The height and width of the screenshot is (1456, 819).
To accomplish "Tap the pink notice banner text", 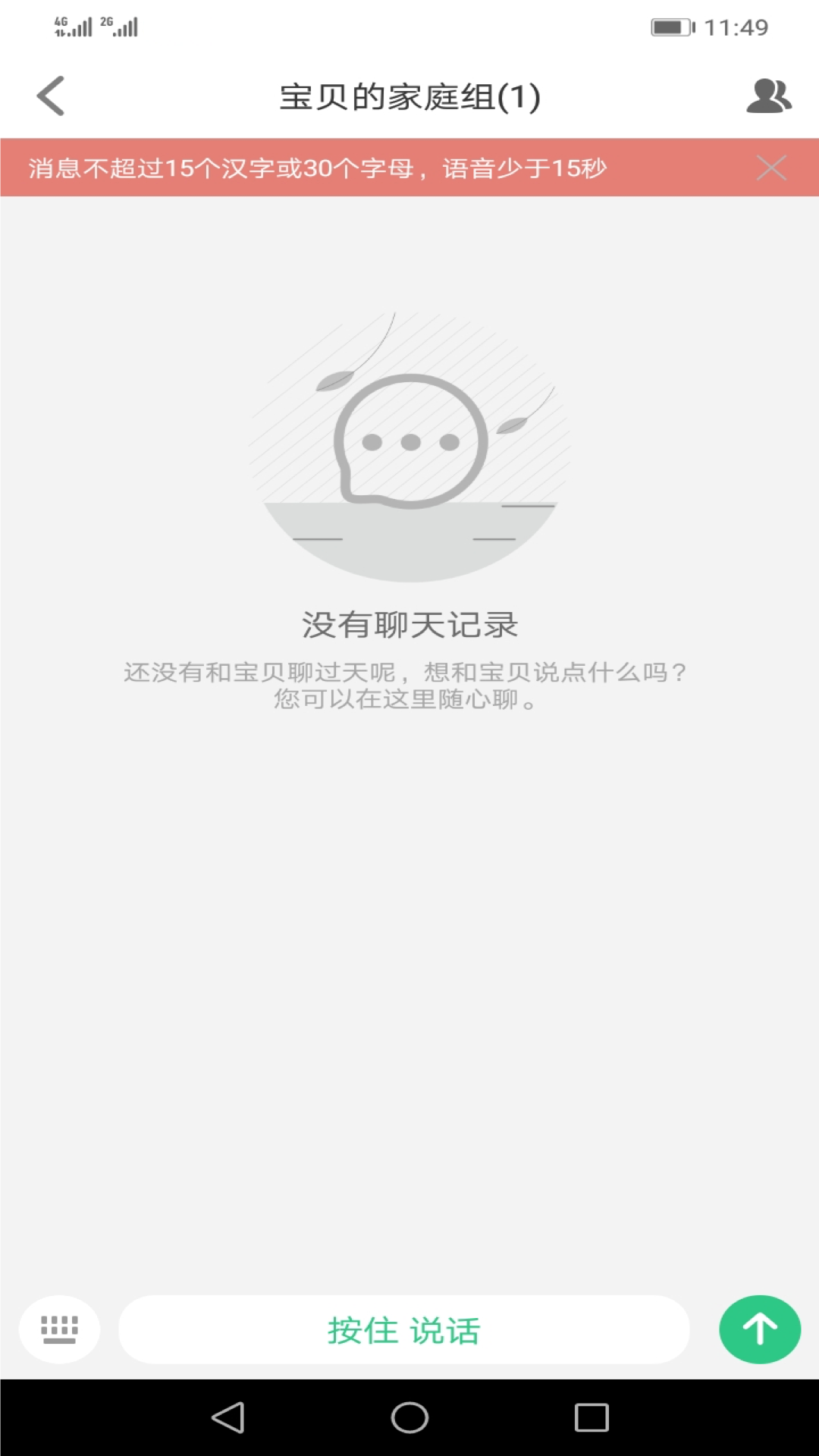I will 318,168.
